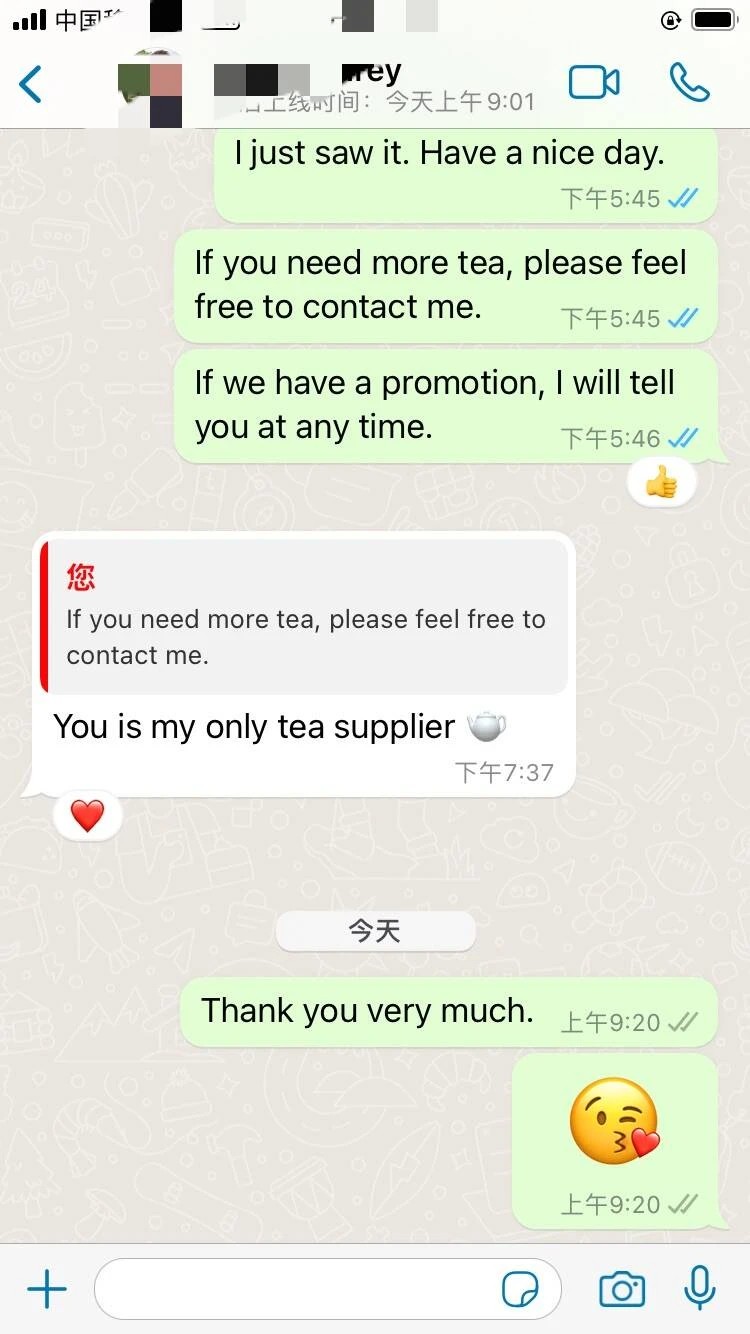Open the attachment plus menu
The width and height of the screenshot is (750, 1334).
(46, 1289)
